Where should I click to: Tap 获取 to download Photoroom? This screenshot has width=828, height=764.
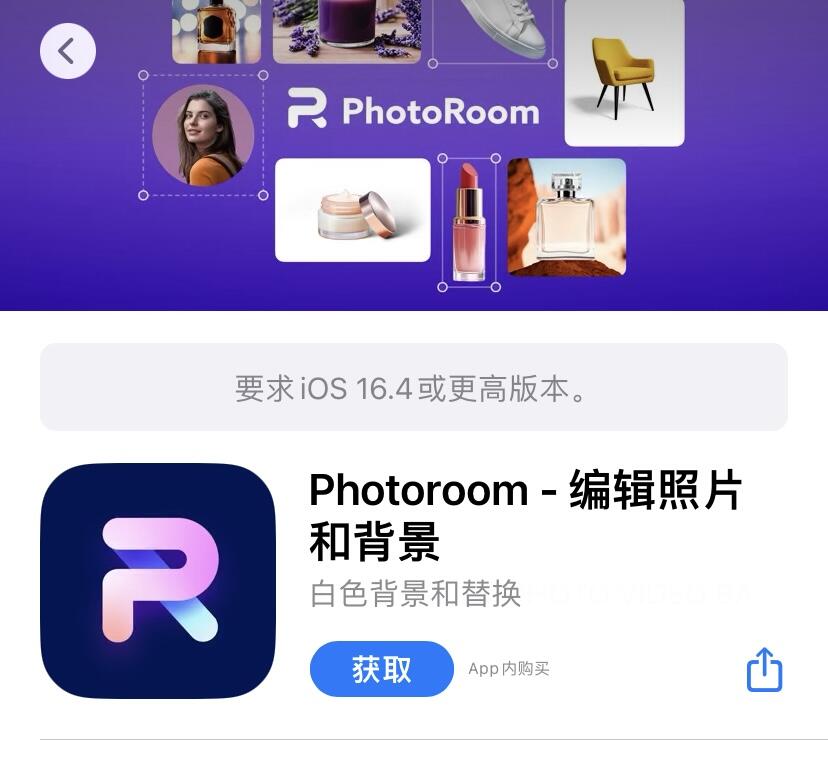(x=381, y=669)
